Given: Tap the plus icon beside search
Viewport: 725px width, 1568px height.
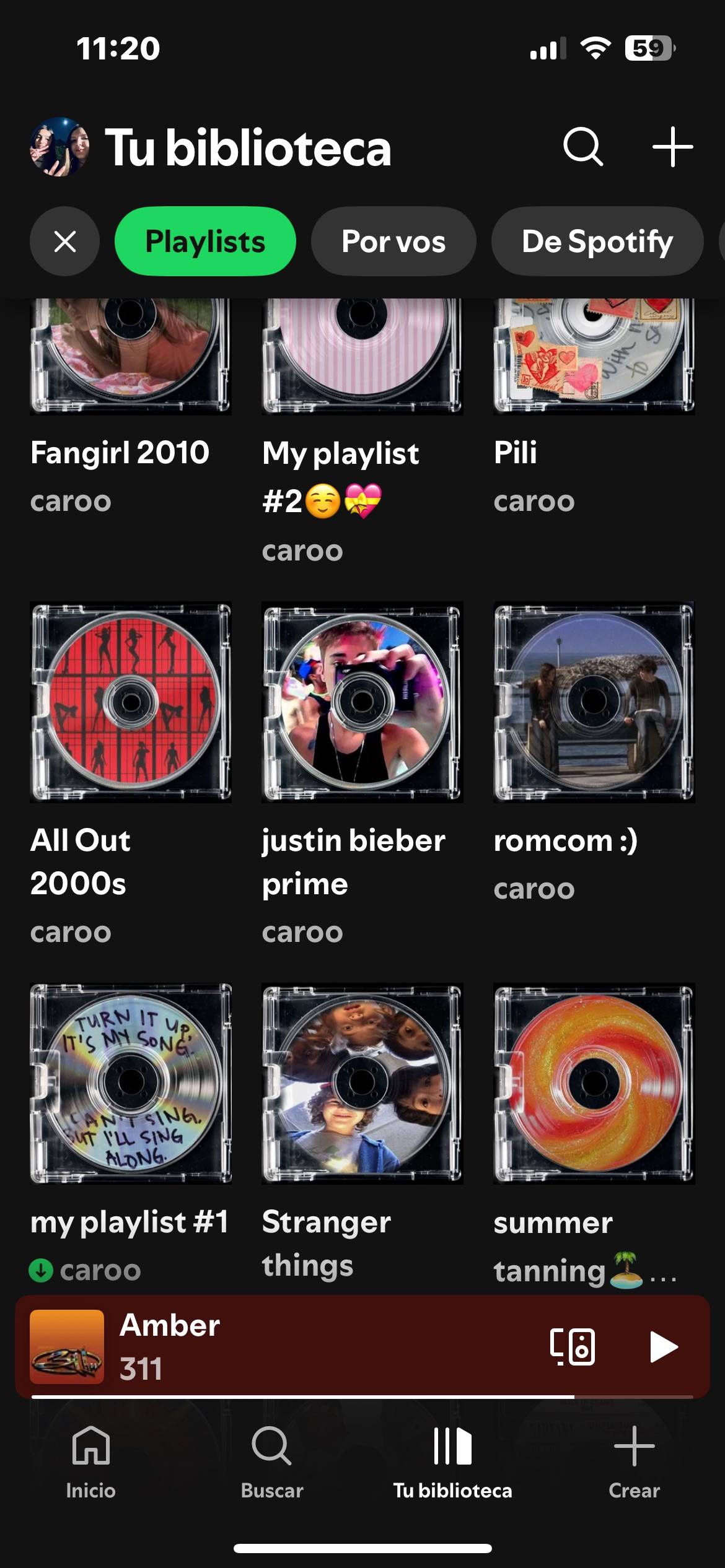Looking at the screenshot, I should [x=672, y=147].
